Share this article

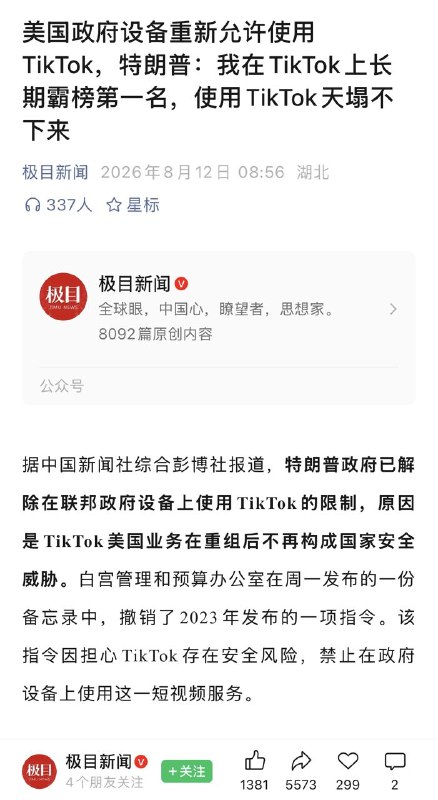pos(301,769)
